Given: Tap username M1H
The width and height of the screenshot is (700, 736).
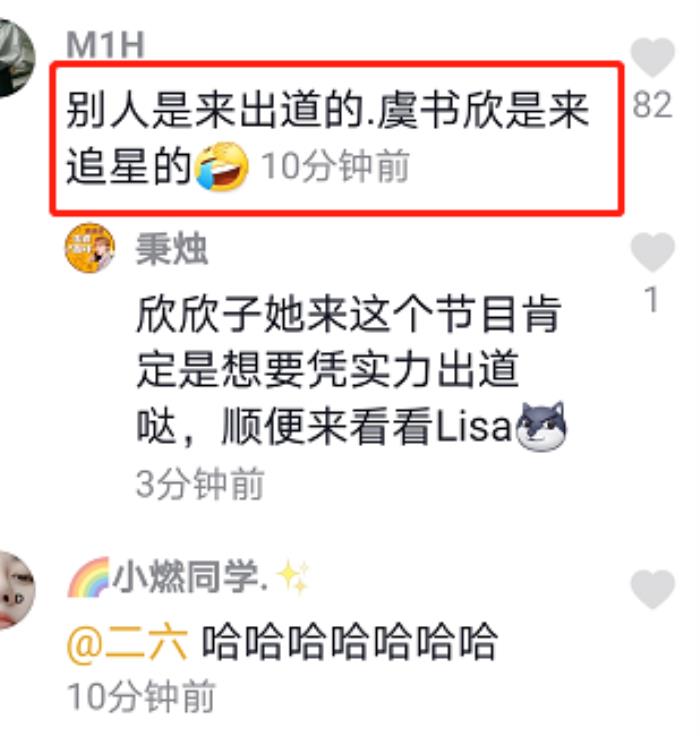Looking at the screenshot, I should [x=105, y=44].
